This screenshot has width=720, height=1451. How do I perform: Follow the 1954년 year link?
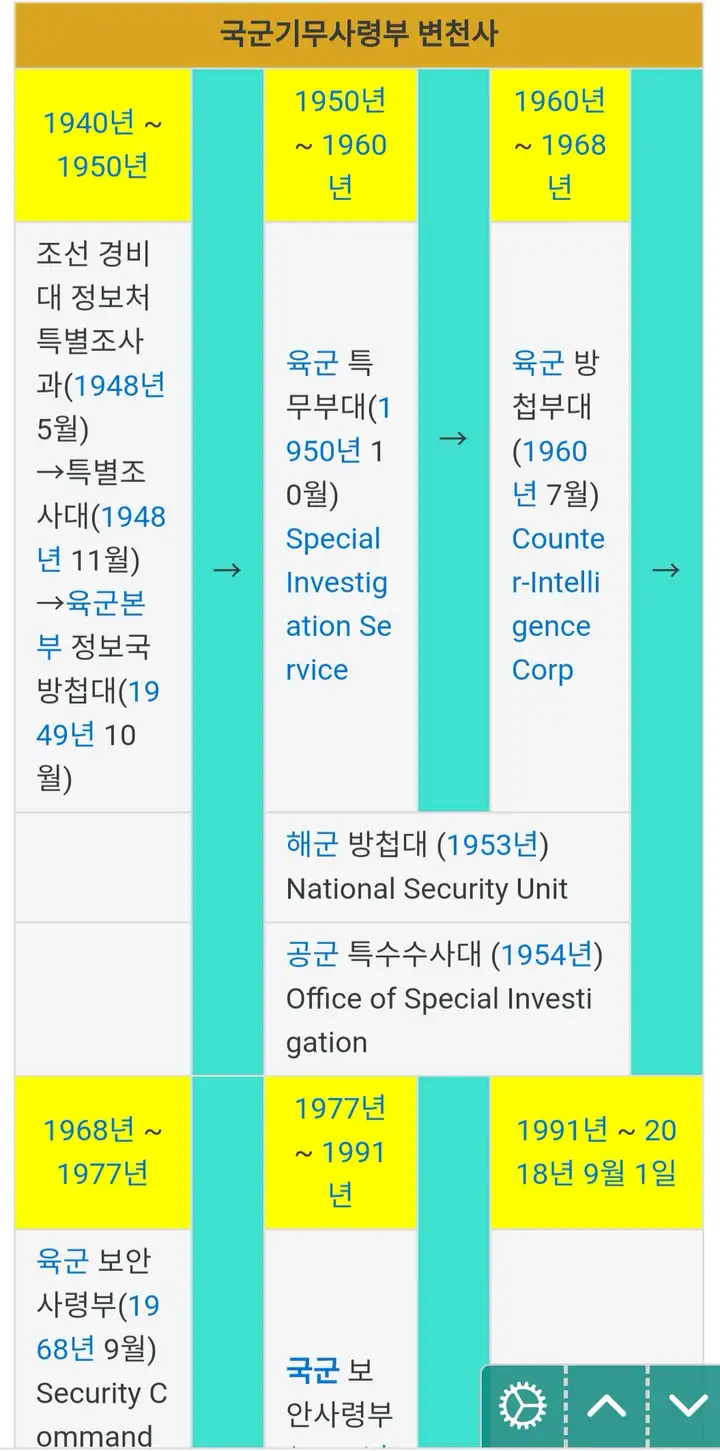547,955
